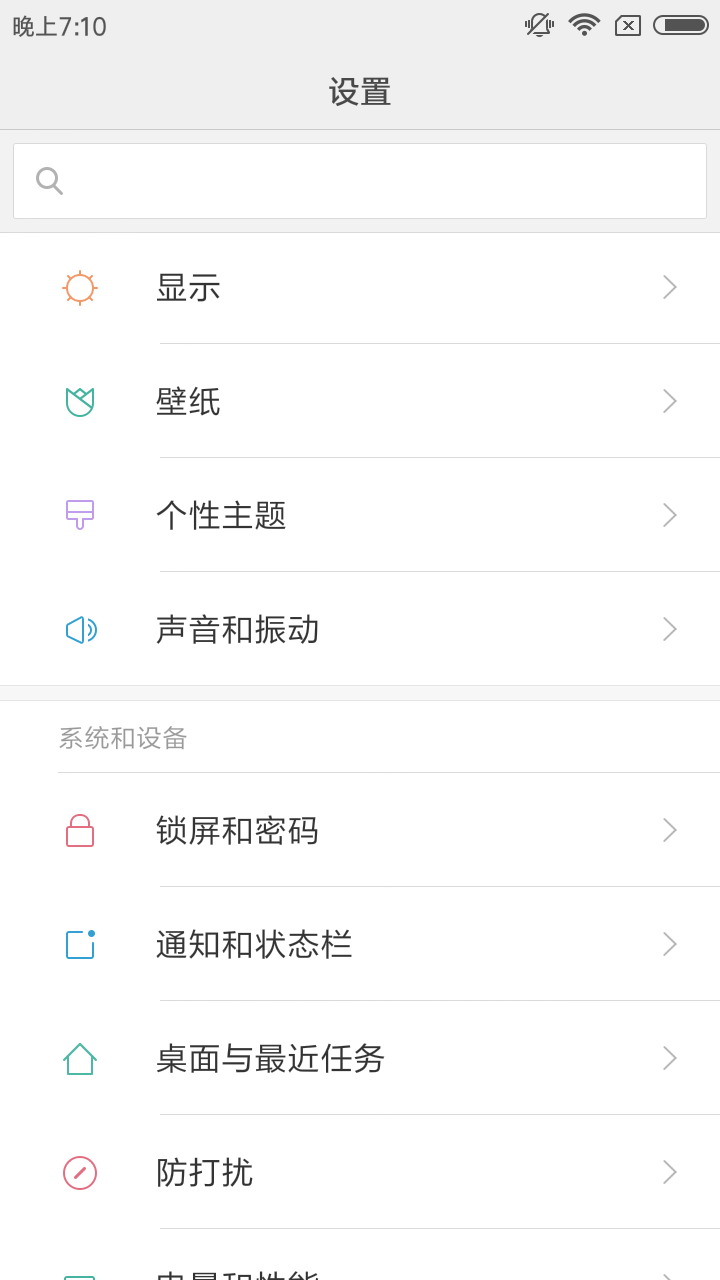Go to 防打扰 do not disturb
This screenshot has height=1280, width=720.
tap(360, 1172)
